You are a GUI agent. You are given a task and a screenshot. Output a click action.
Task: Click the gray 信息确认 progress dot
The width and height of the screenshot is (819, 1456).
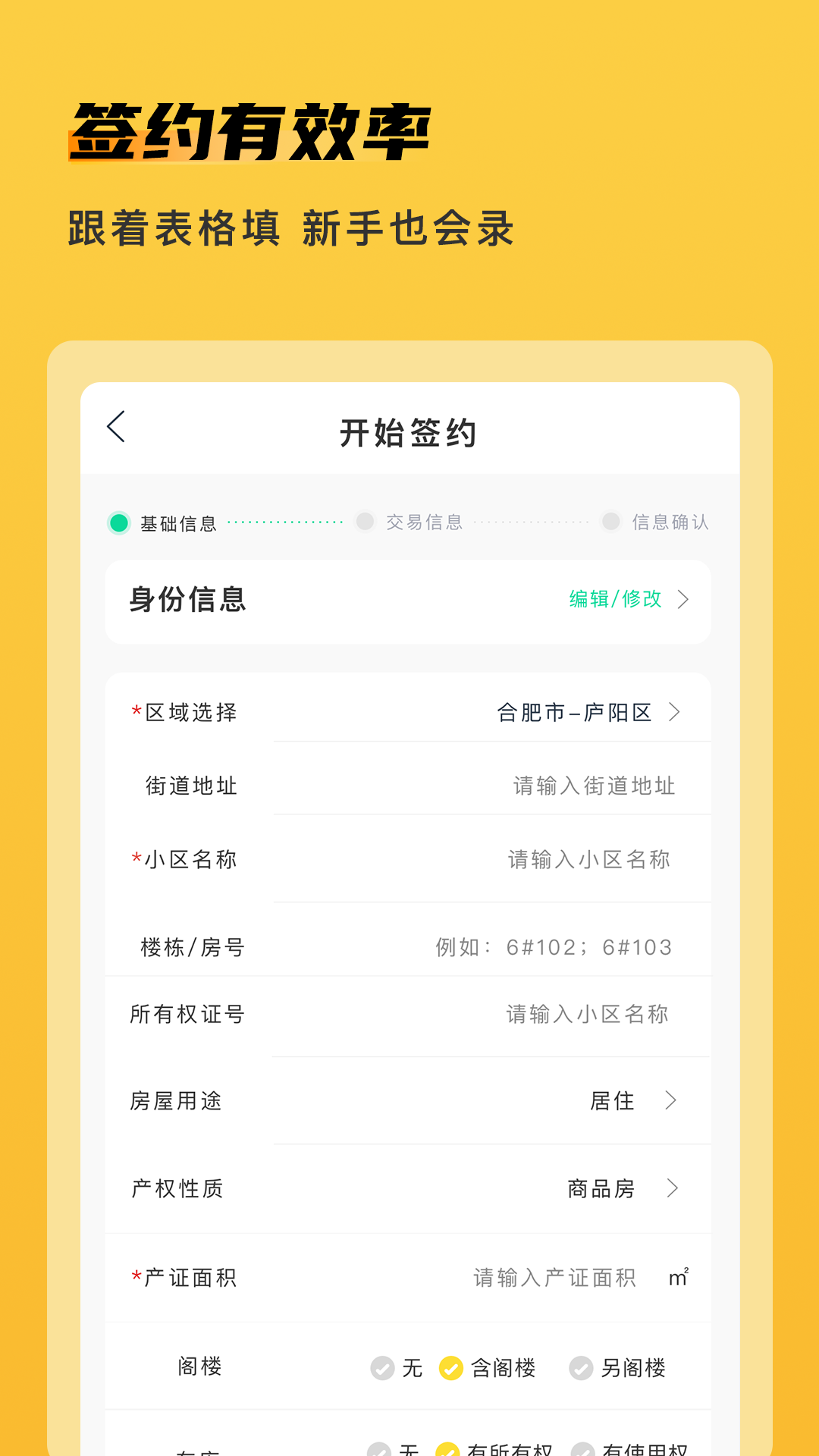point(610,522)
